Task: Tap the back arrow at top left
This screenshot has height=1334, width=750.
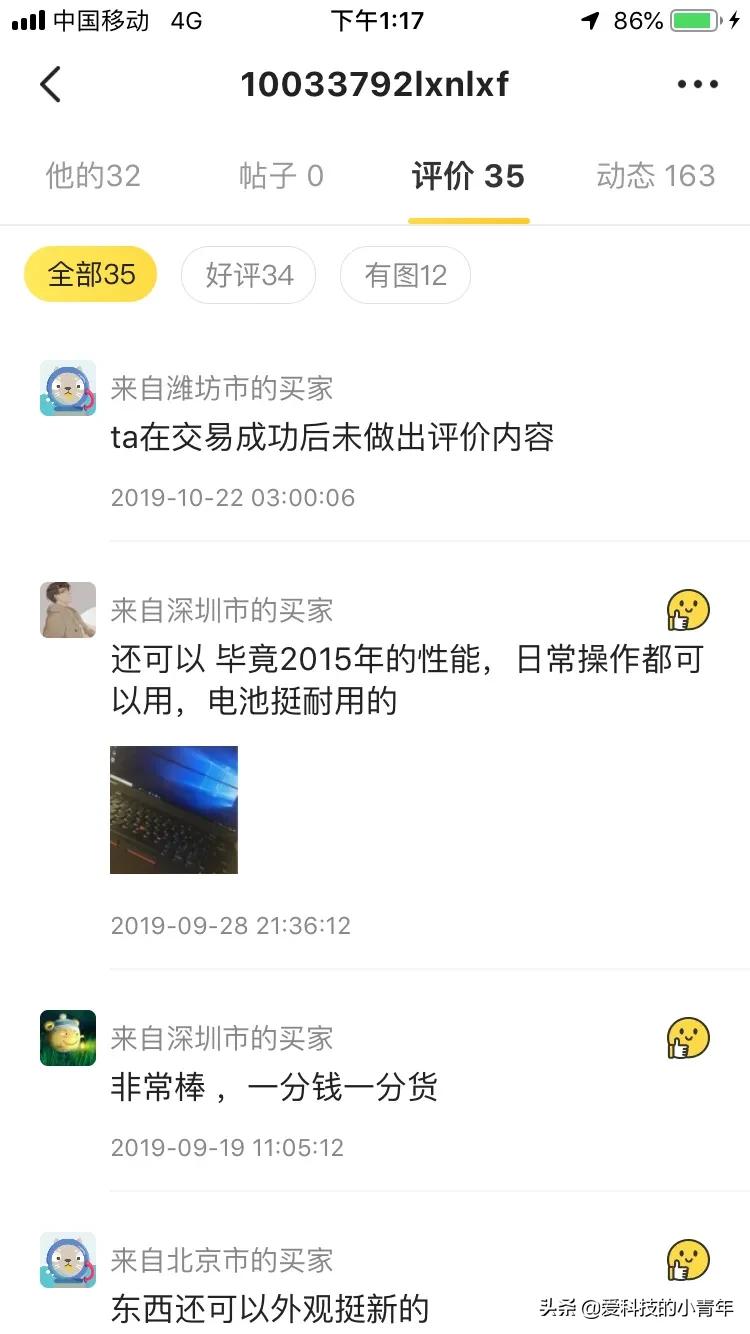Action: (x=50, y=84)
